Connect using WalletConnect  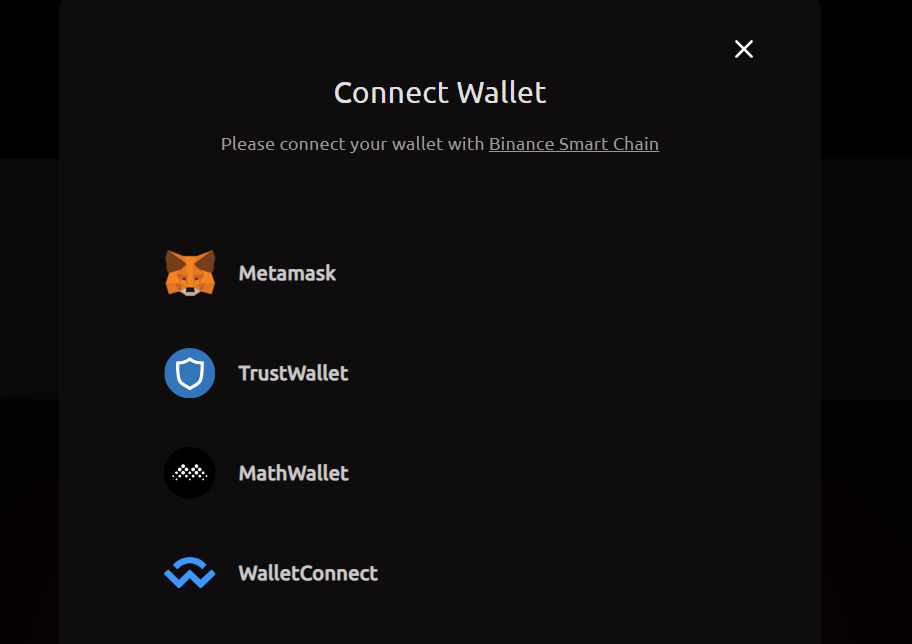(x=307, y=573)
